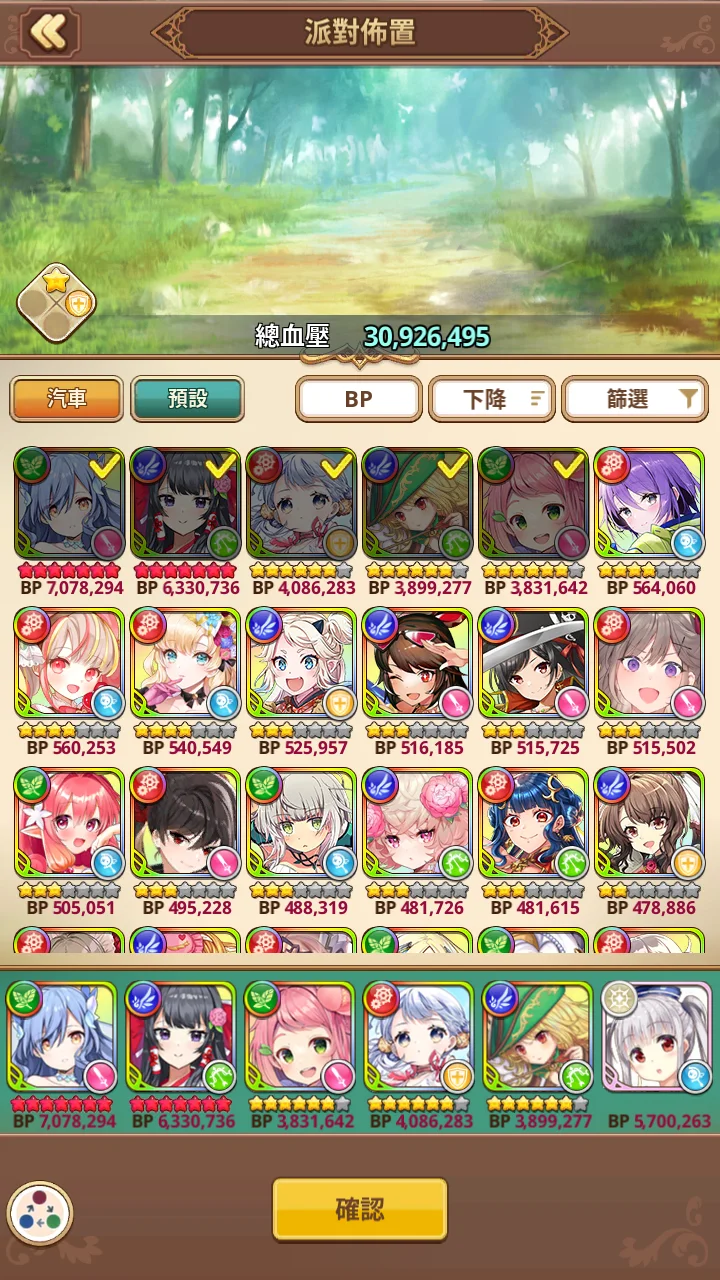Tap the 汽車 auto button

(x=67, y=399)
